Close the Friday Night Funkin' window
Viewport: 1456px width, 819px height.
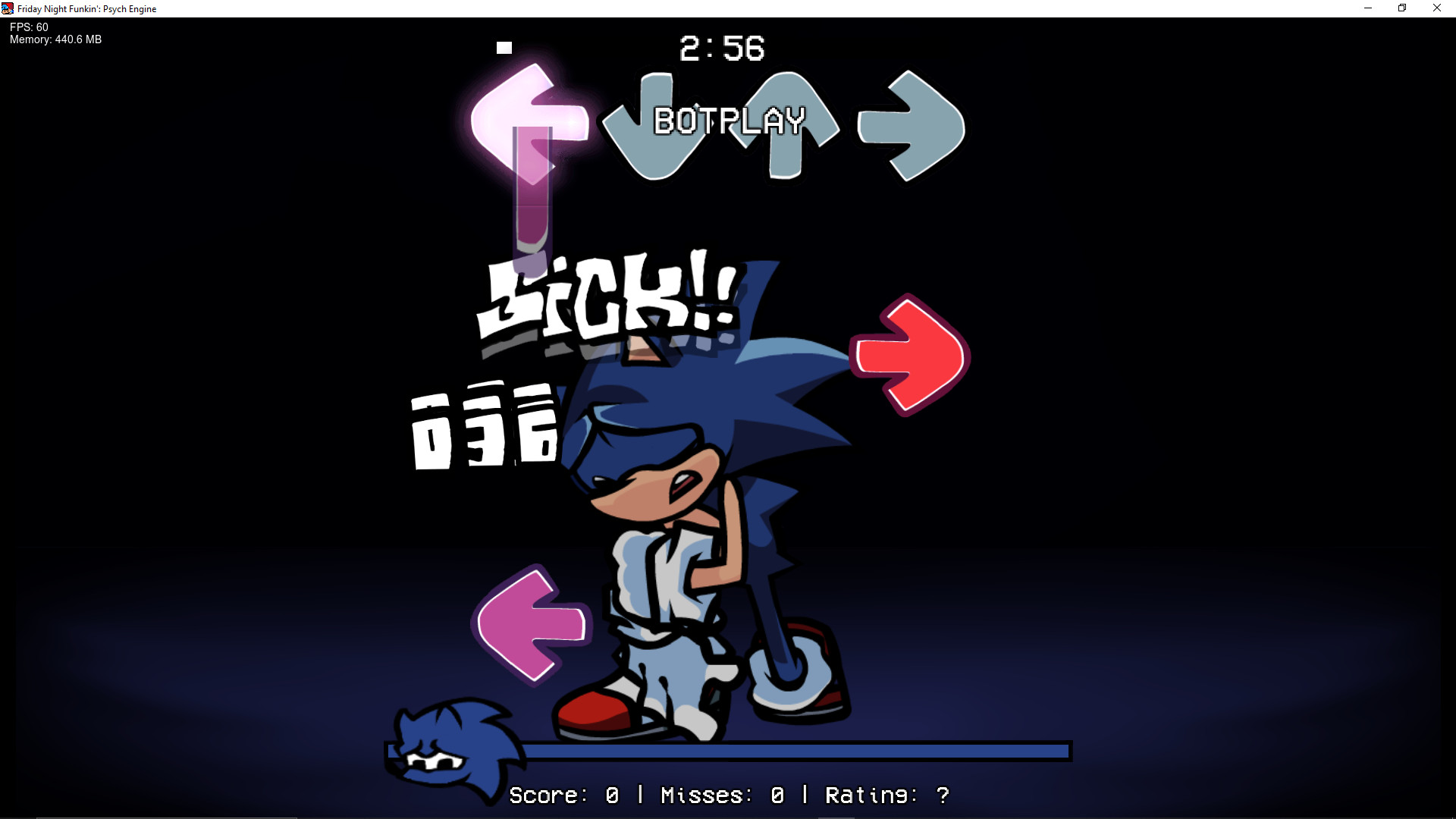(1436, 8)
